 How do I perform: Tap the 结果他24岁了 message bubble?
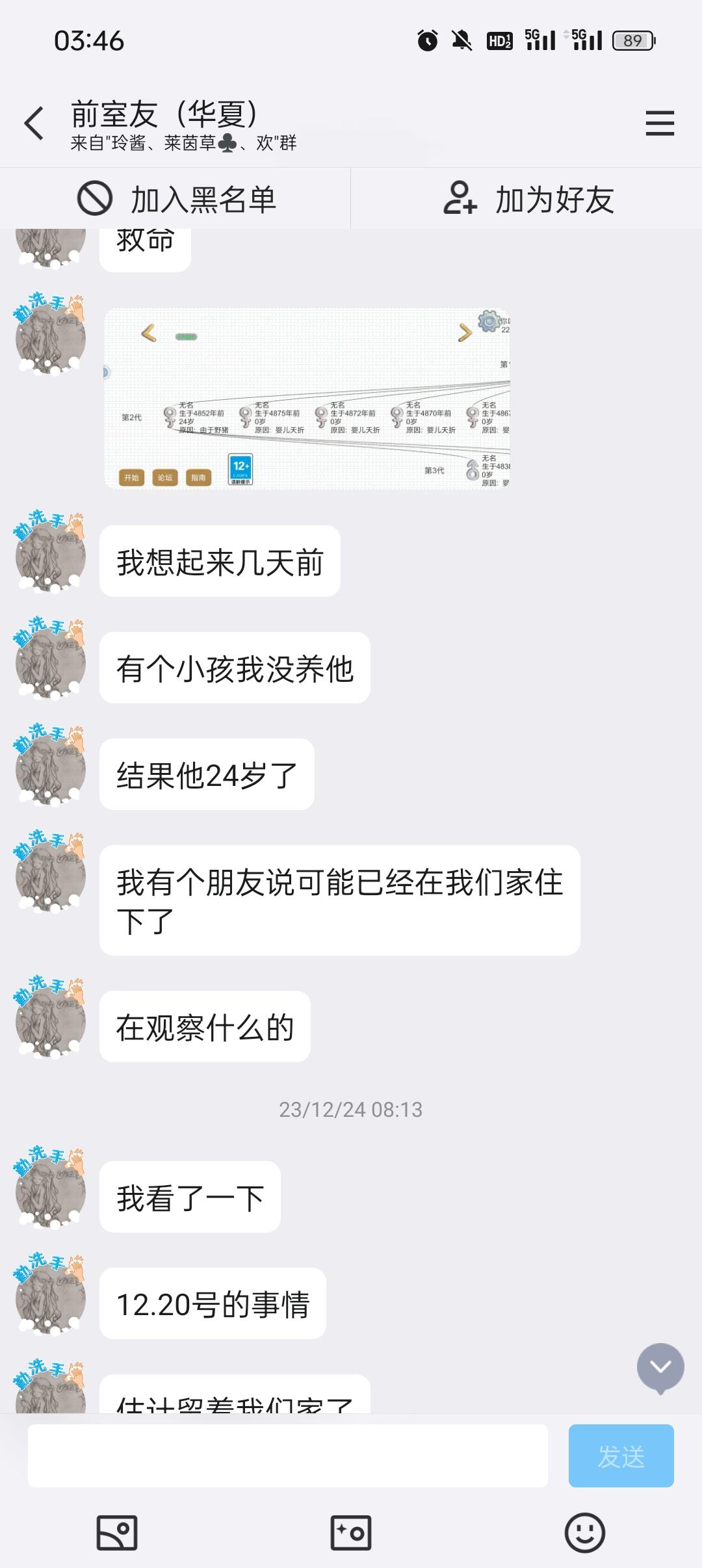coord(206,774)
